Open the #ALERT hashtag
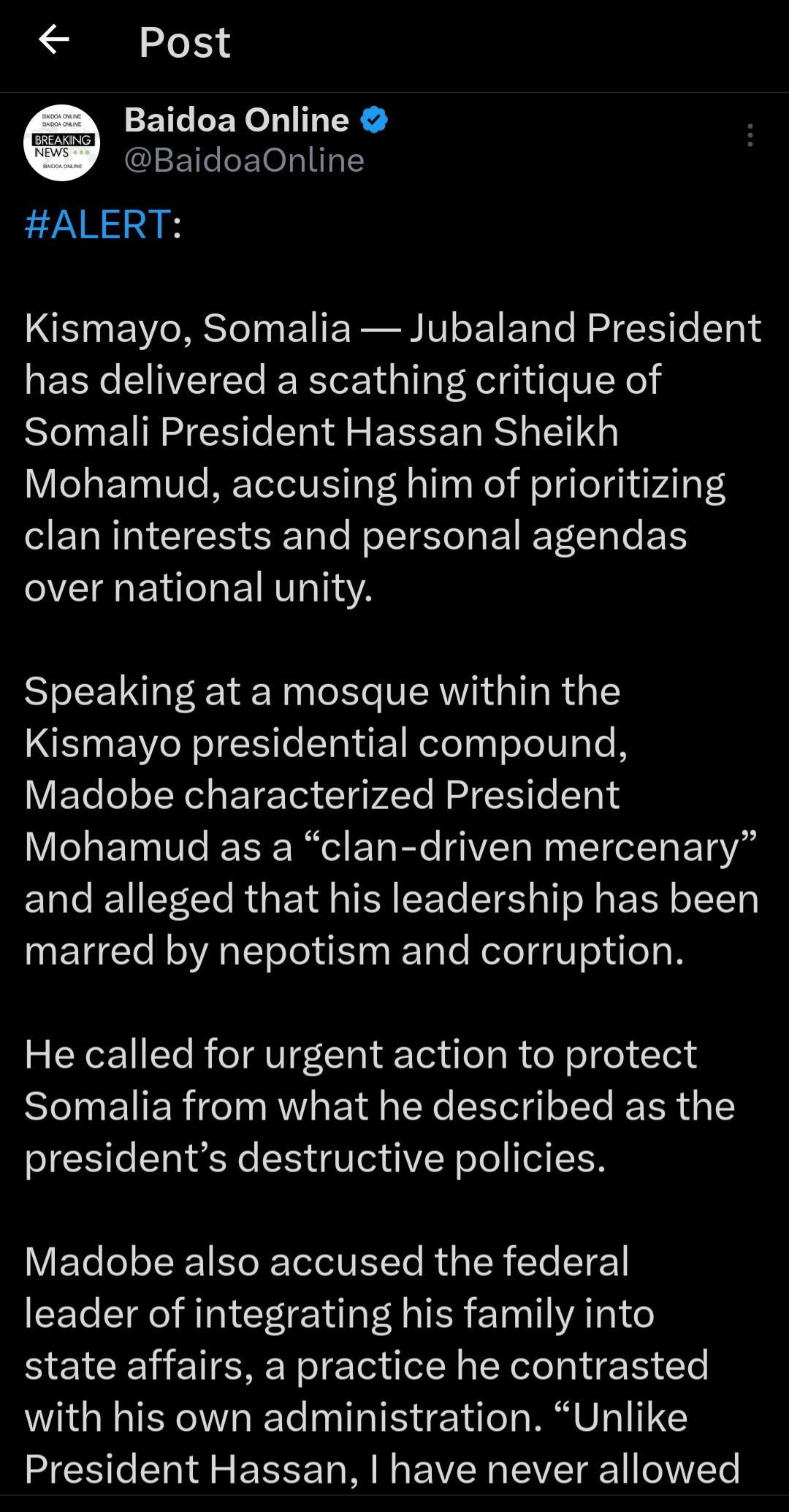The height and width of the screenshot is (1512, 789). tap(98, 224)
